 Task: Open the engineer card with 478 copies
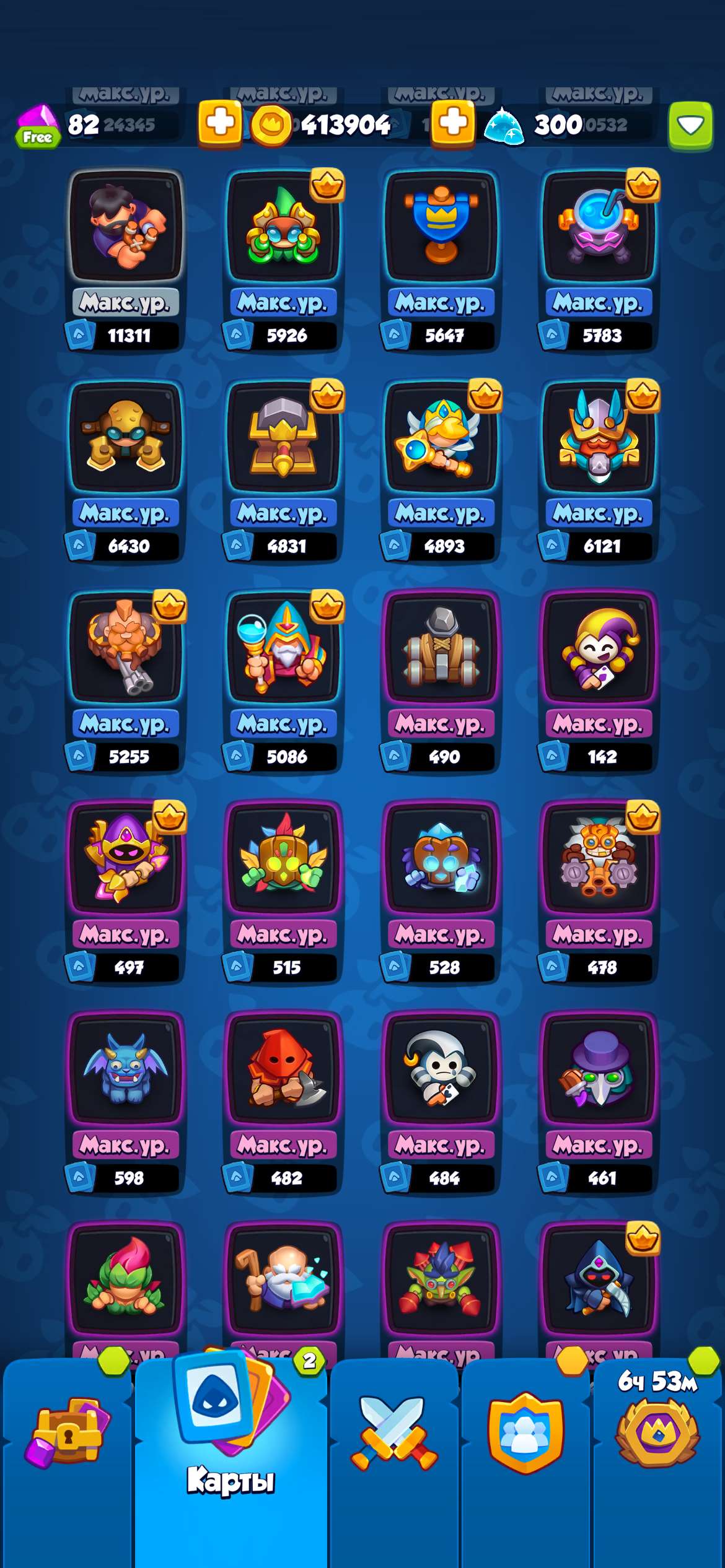(x=599, y=860)
